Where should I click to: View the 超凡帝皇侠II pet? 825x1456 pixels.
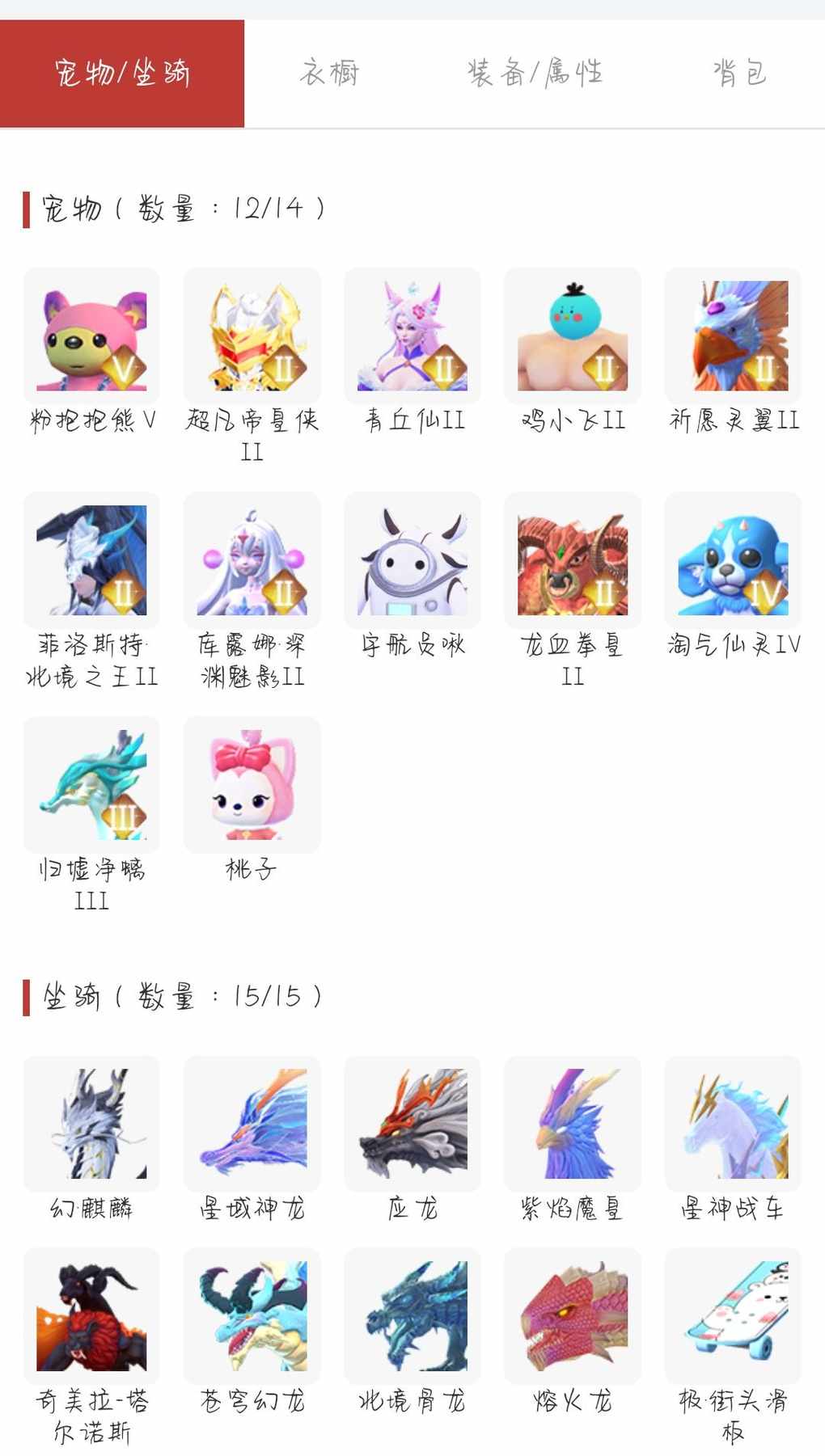coord(252,336)
